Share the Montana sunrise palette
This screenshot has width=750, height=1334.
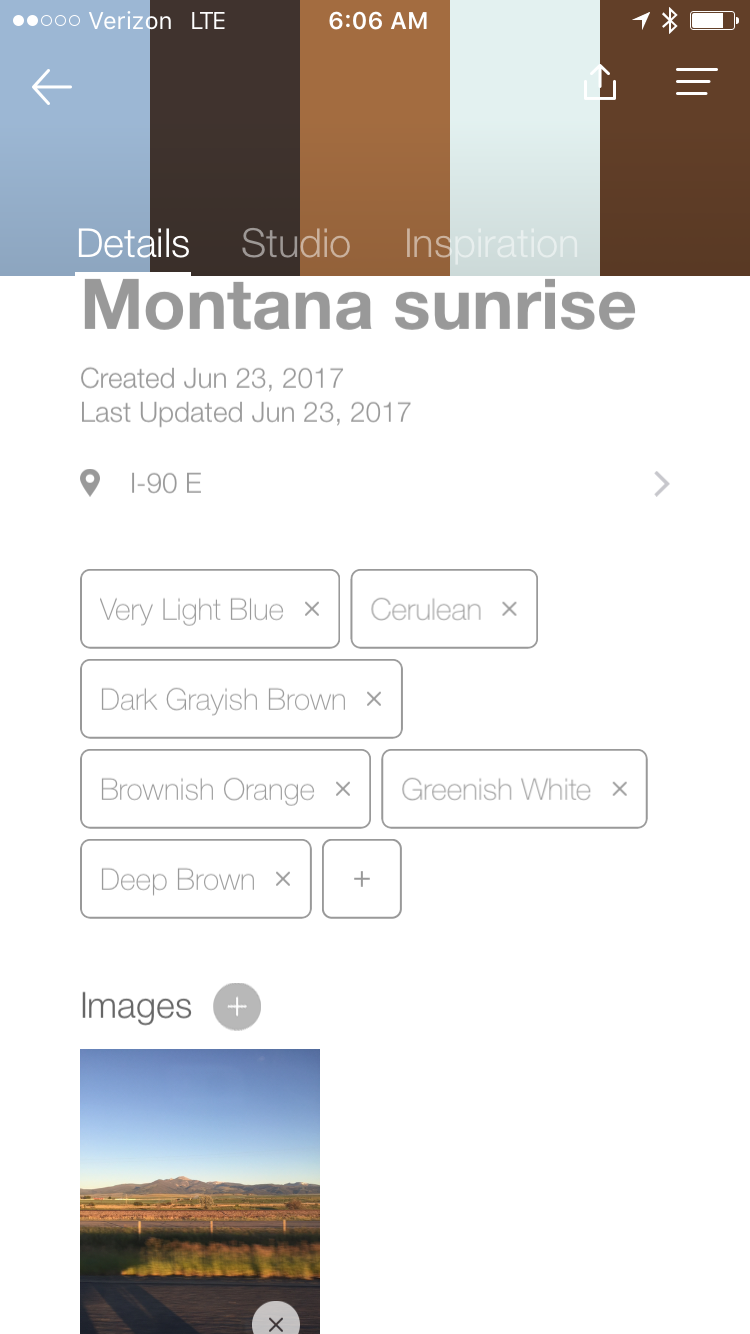click(x=600, y=83)
